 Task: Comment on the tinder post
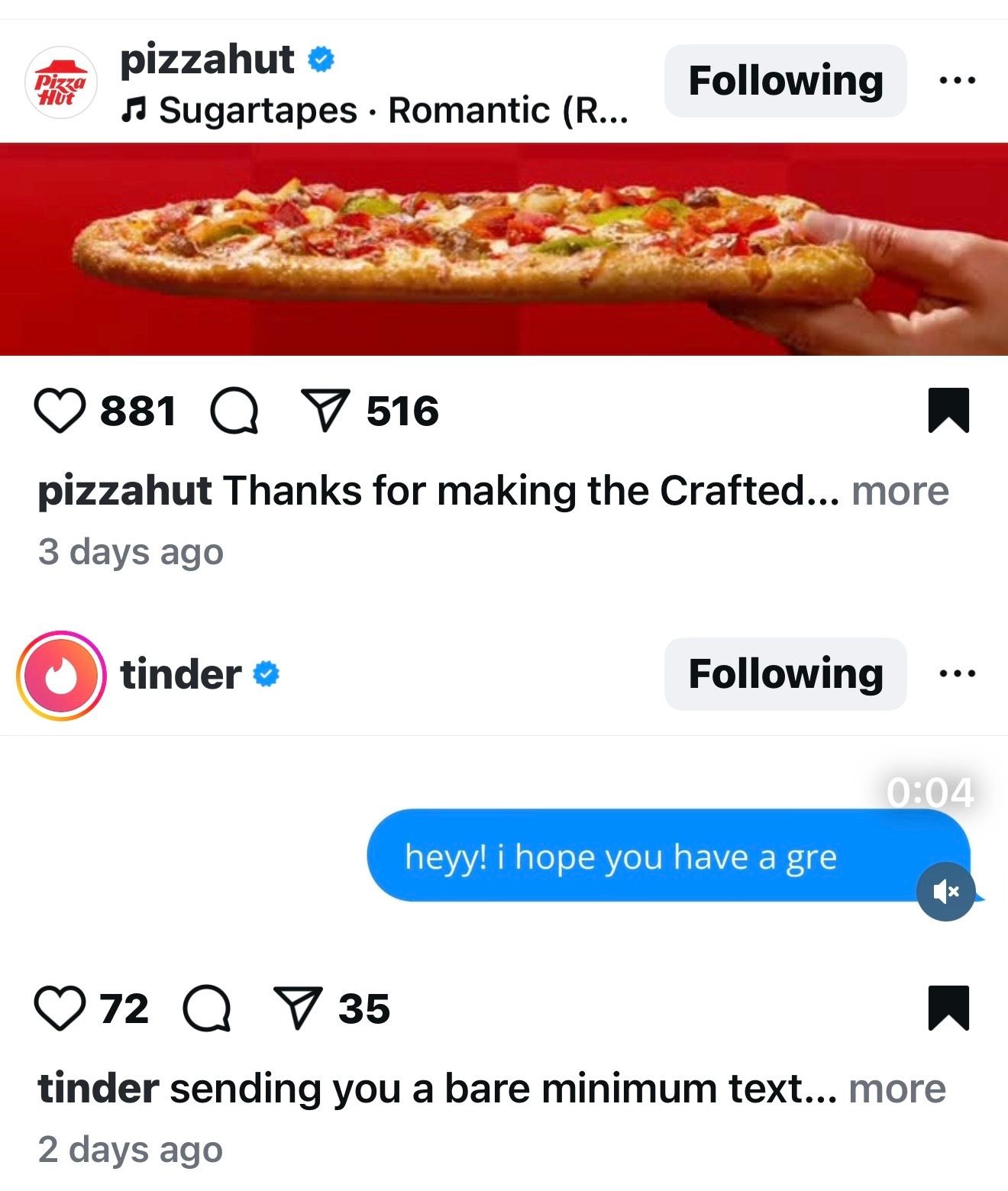point(207,1009)
